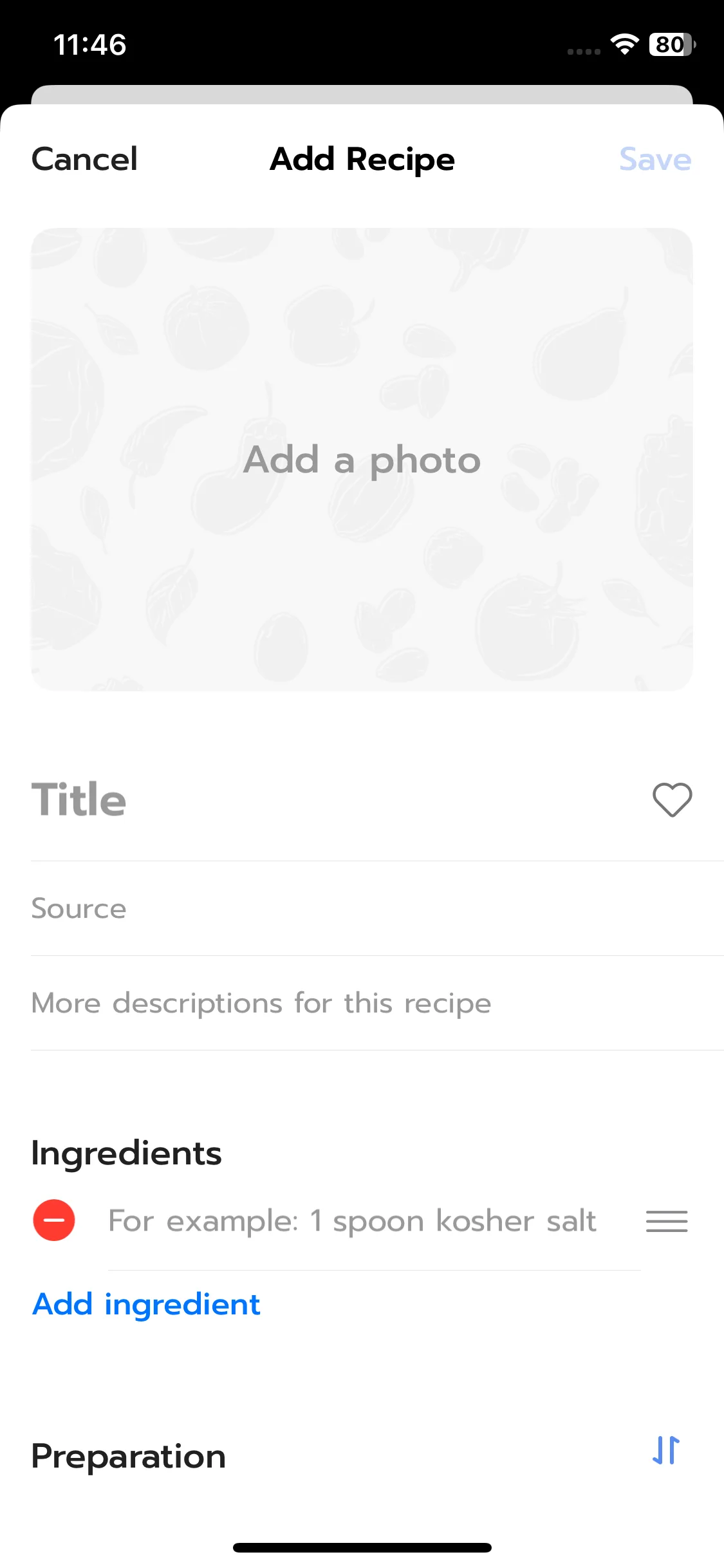Cancel adding the recipe
The height and width of the screenshot is (1568, 724).
[84, 159]
